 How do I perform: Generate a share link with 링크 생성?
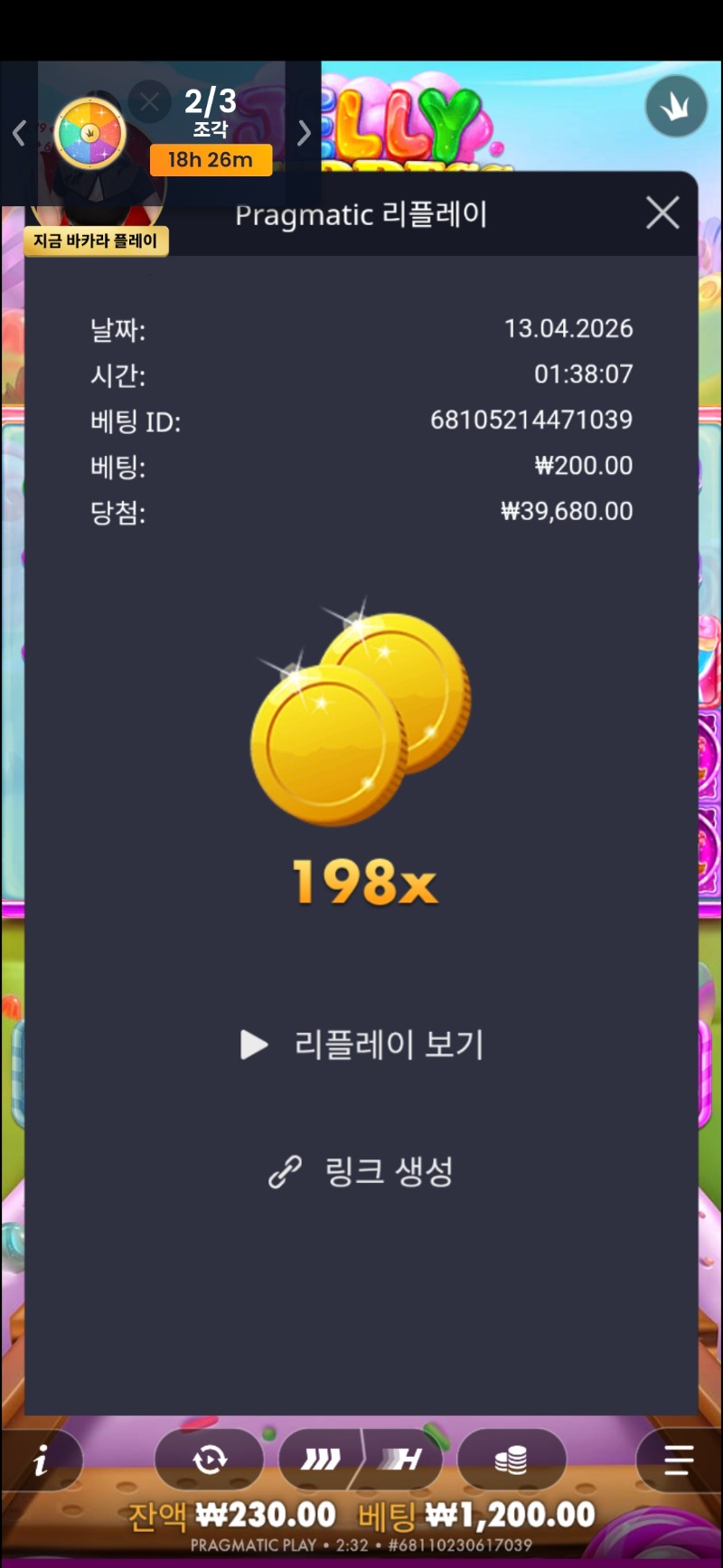[361, 1172]
